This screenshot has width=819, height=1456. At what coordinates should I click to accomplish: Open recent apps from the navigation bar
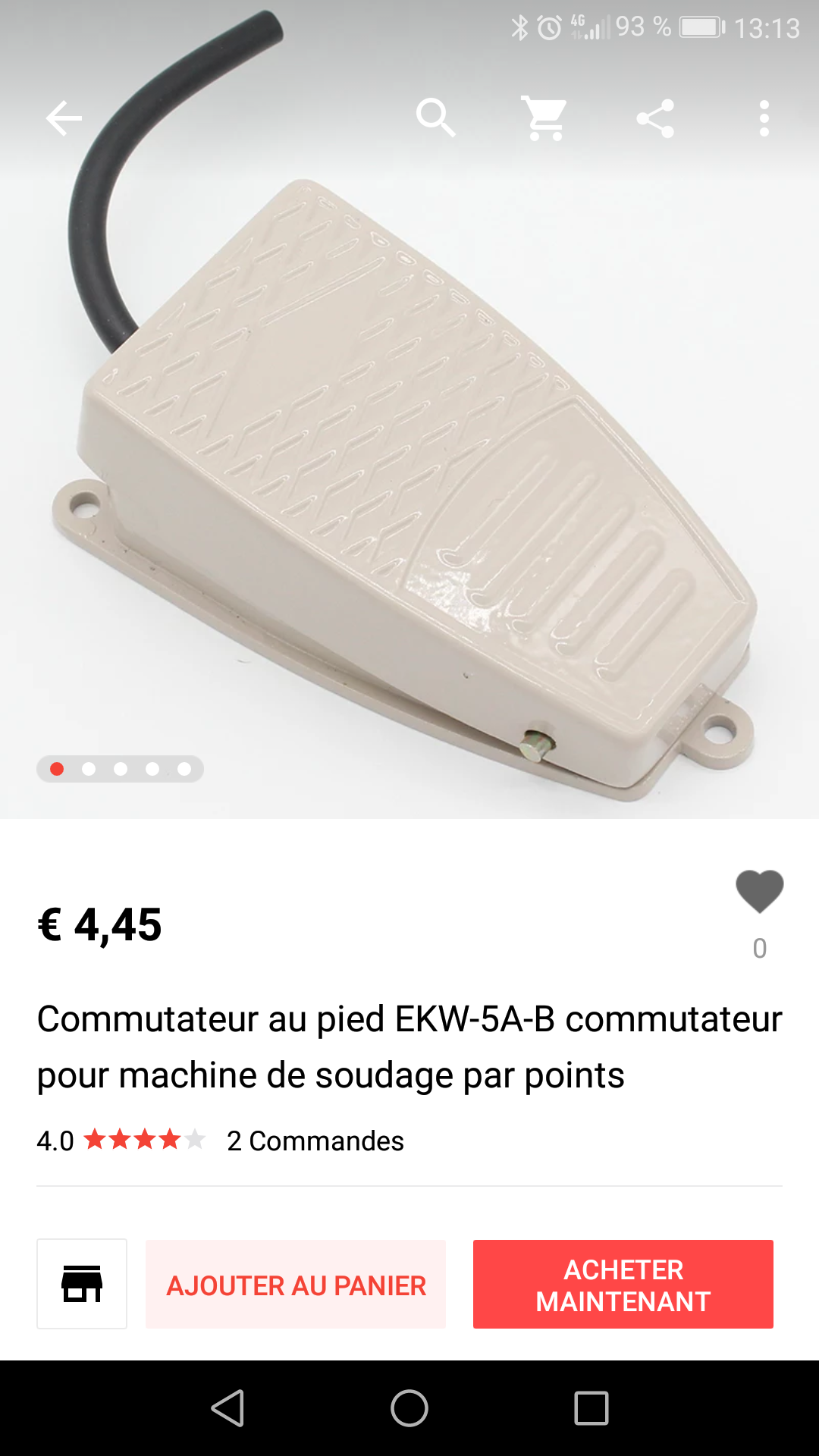click(x=591, y=1408)
